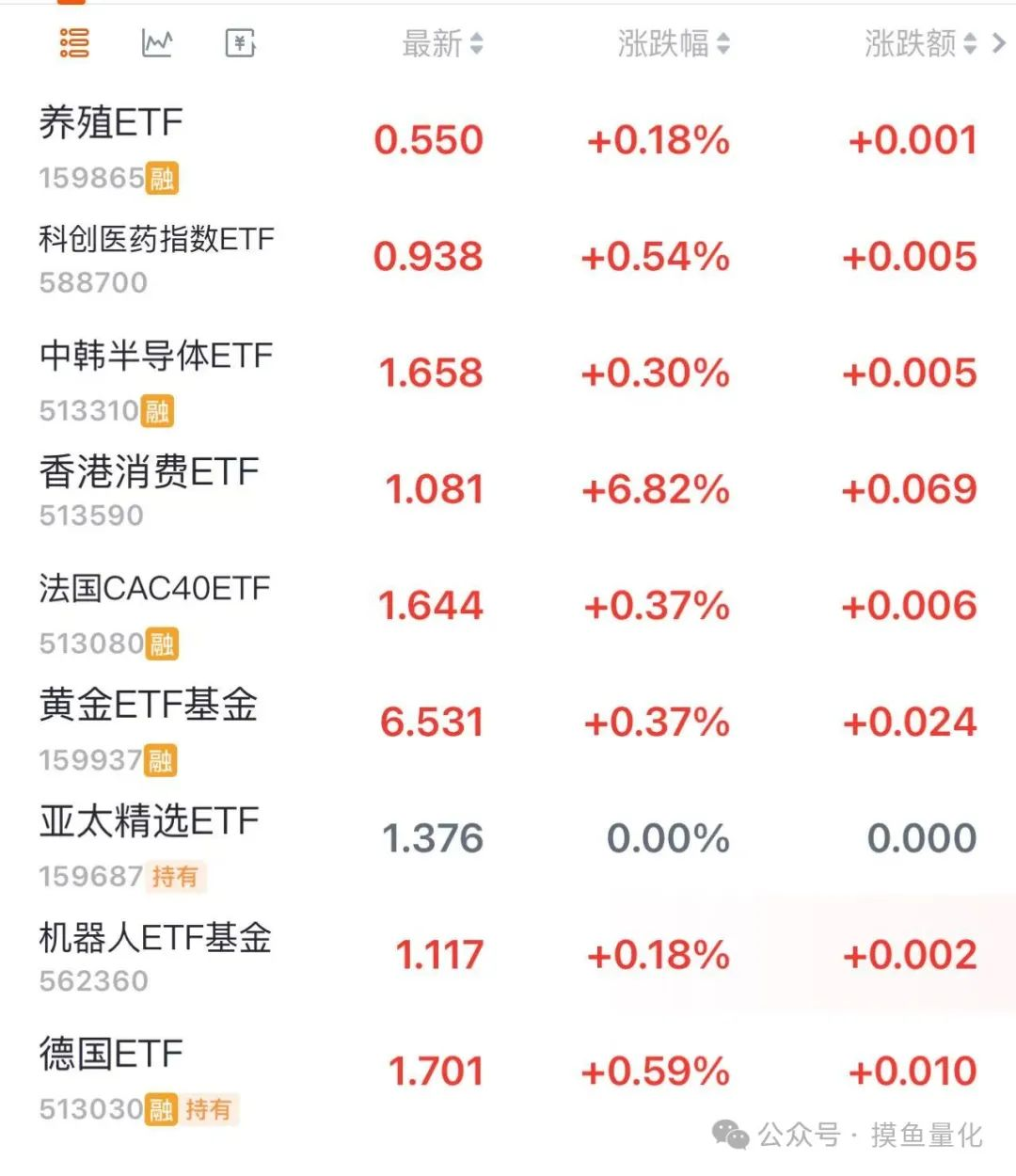Switch to the list view icon

point(74,43)
